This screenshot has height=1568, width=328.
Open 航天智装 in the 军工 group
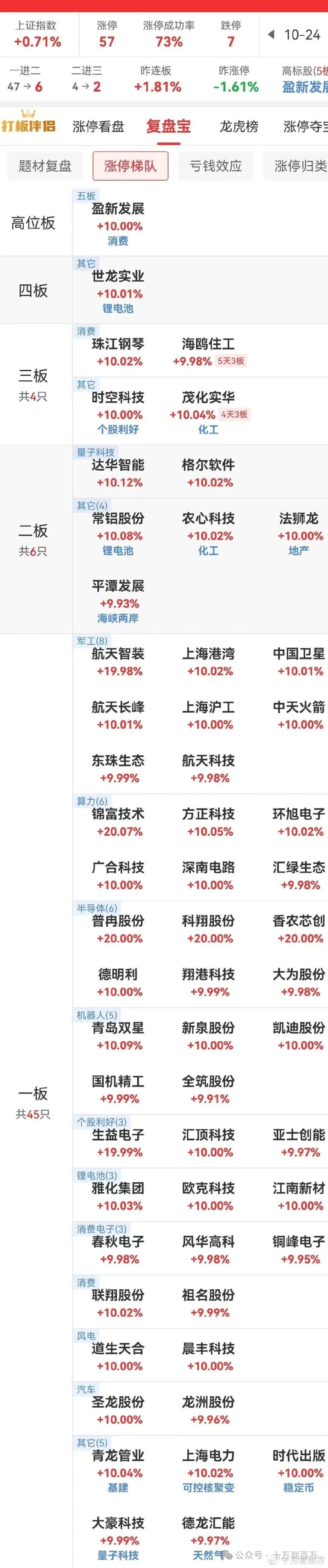(118, 662)
